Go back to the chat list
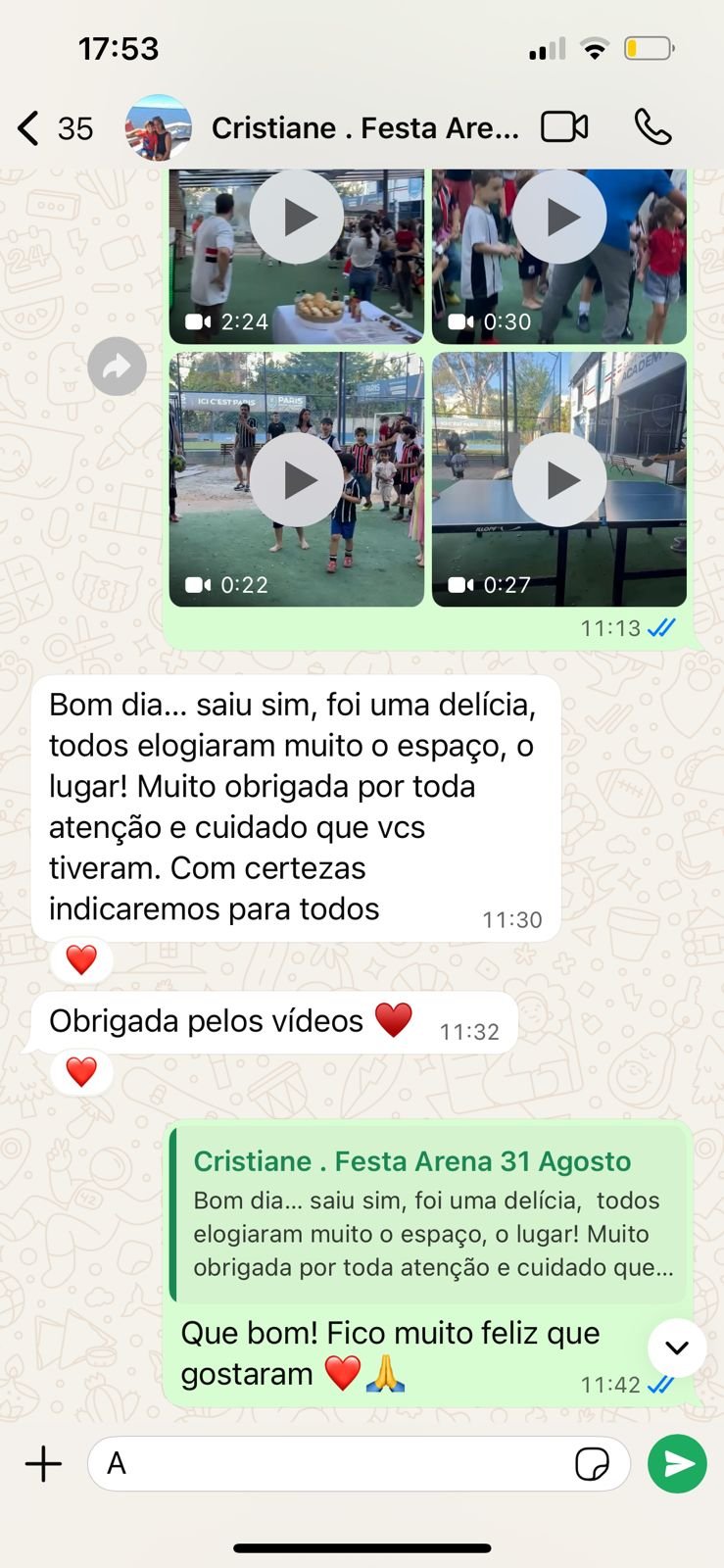Screen dimensions: 724x1568 [x=29, y=128]
